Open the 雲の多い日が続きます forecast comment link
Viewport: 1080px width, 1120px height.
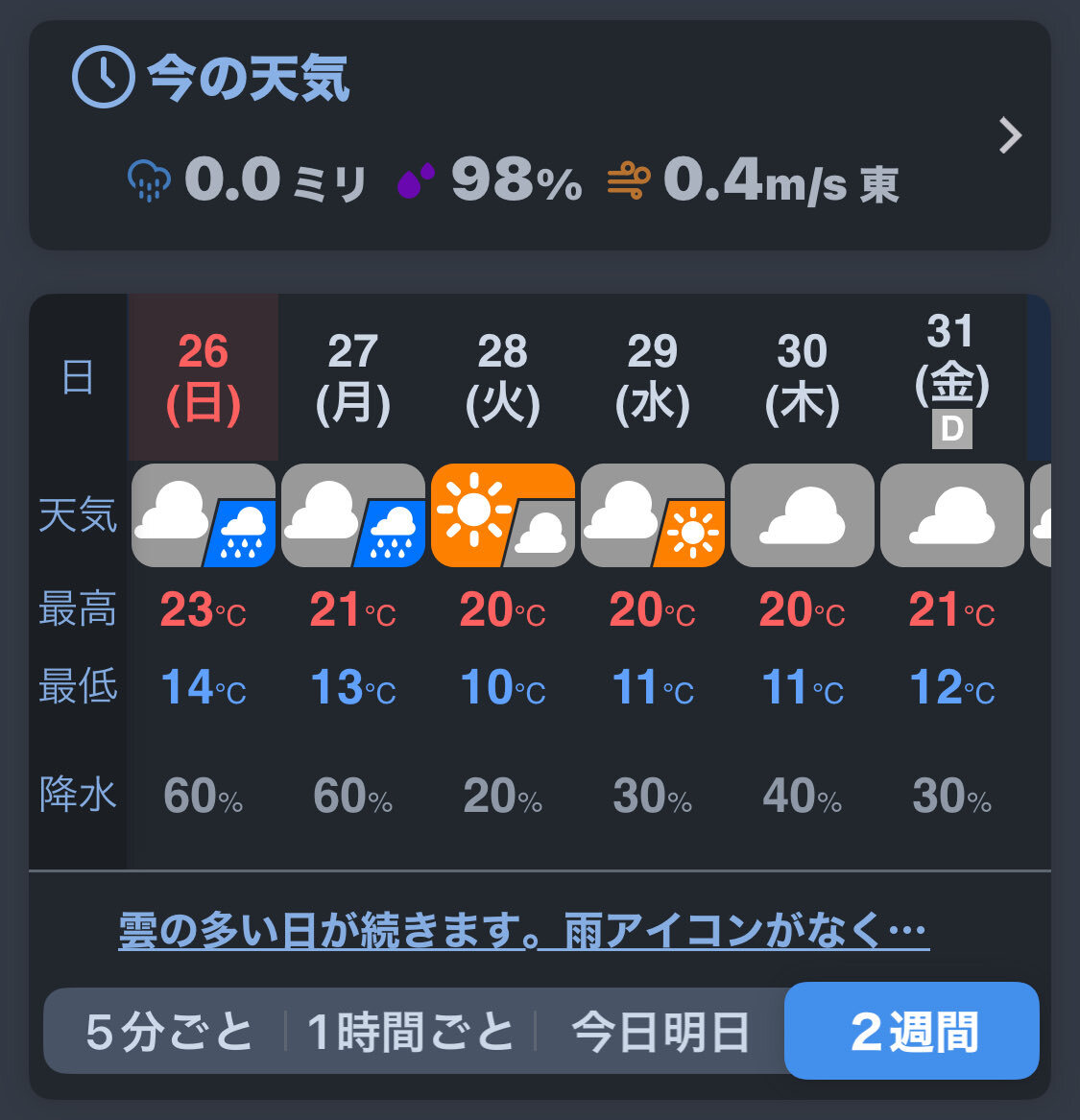point(523,929)
